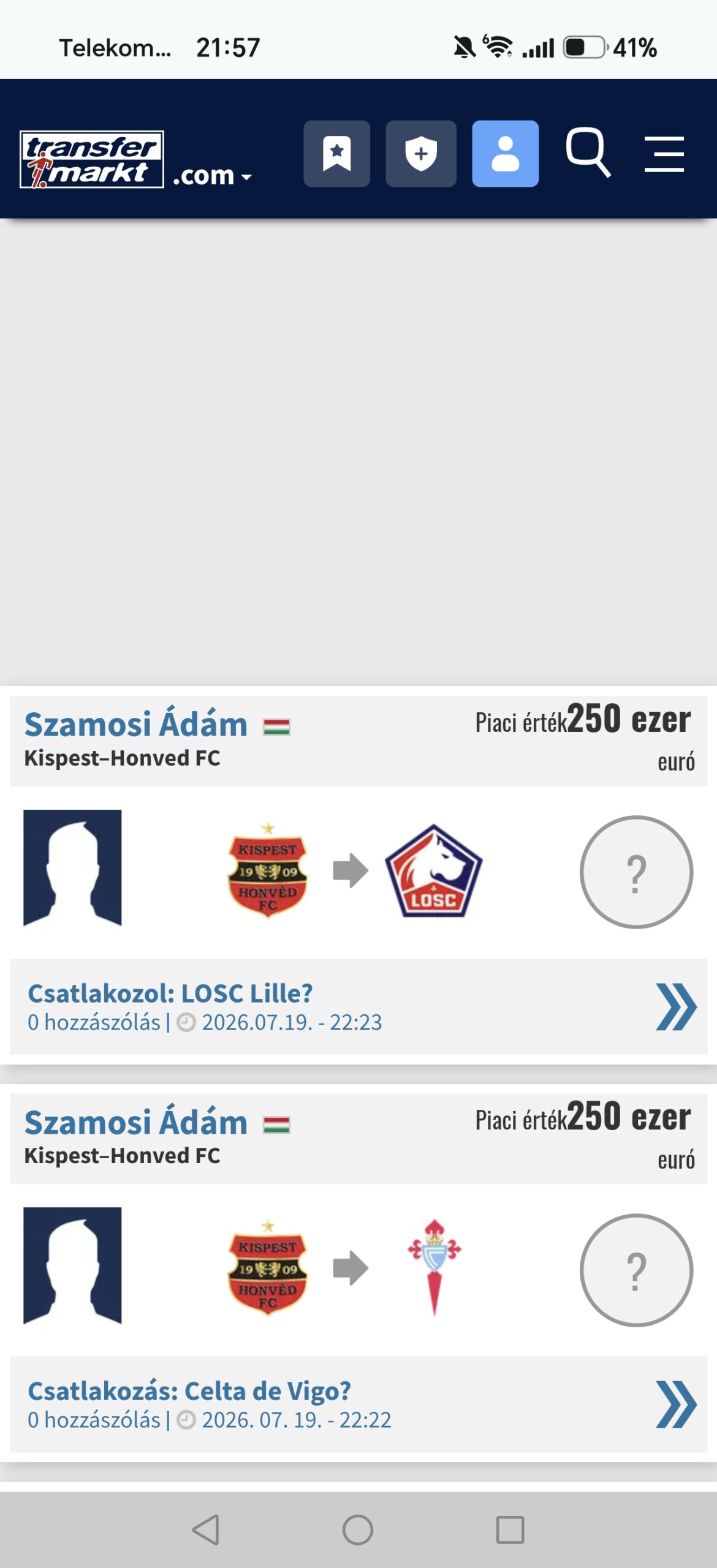Tap the double arrow beside Celta de Vigo thread
The width and height of the screenshot is (717, 1568).
click(675, 1404)
